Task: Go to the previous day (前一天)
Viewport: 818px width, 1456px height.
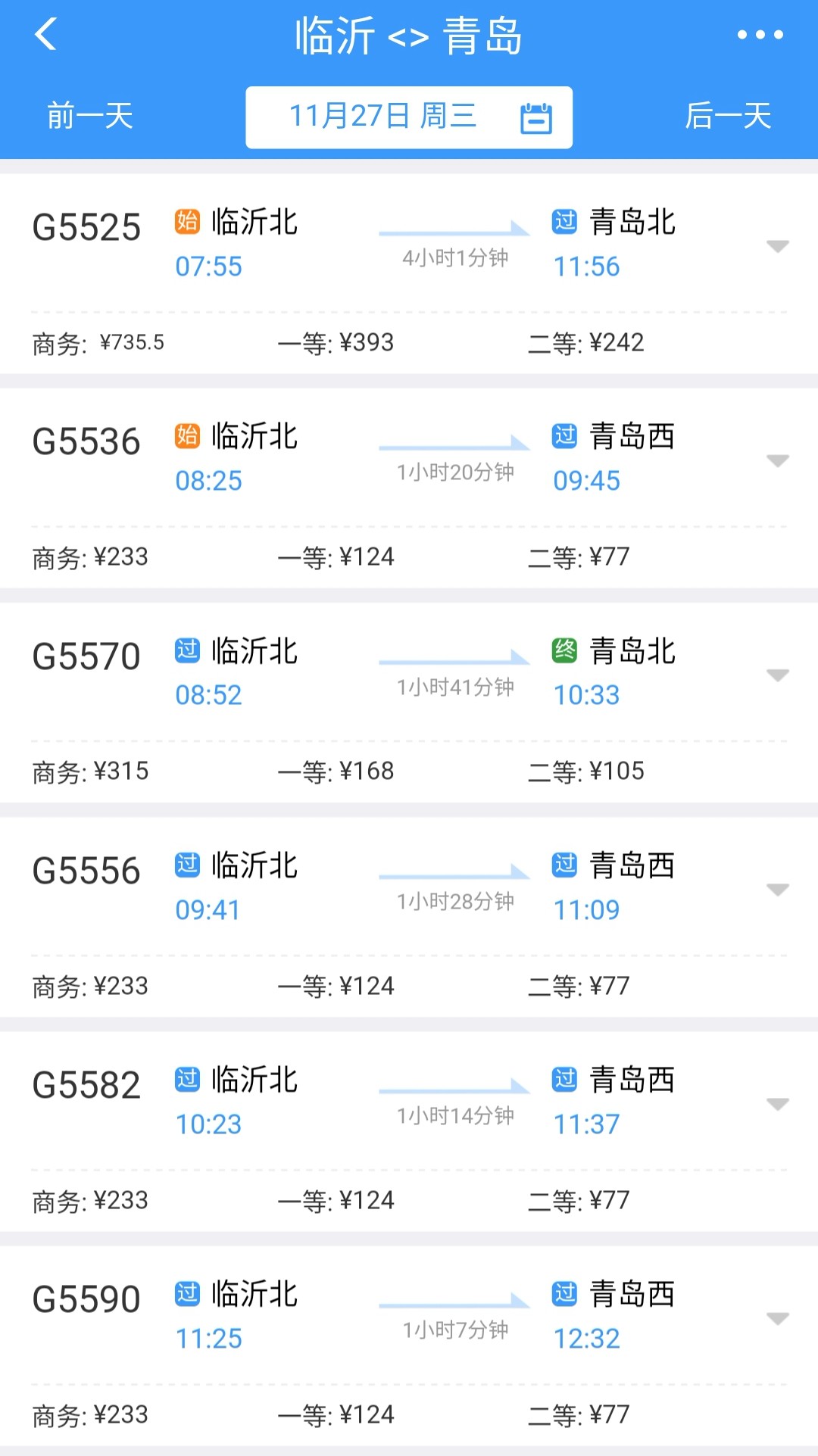Action: [x=90, y=117]
